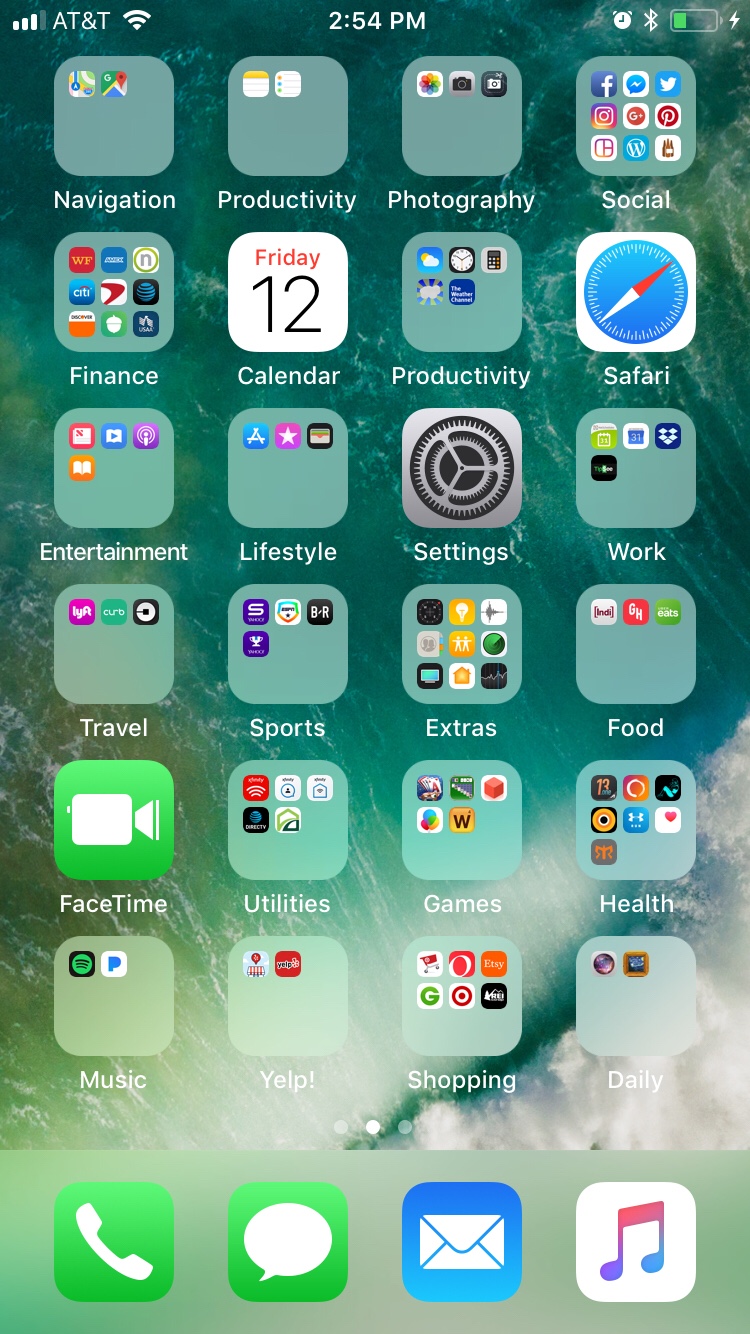Open the Phone app in the dock
The width and height of the screenshot is (750, 1334).
[114, 1242]
